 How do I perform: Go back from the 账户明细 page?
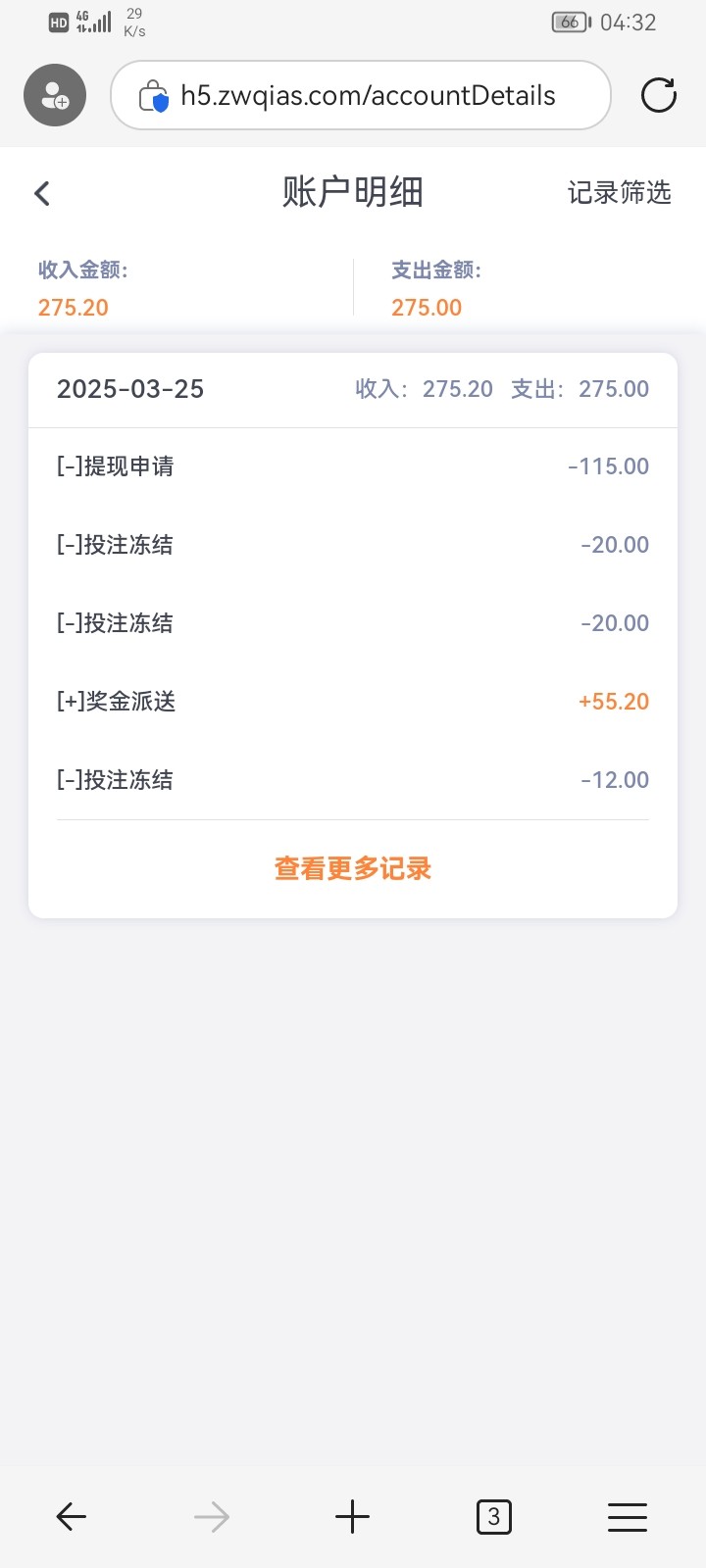click(42, 193)
